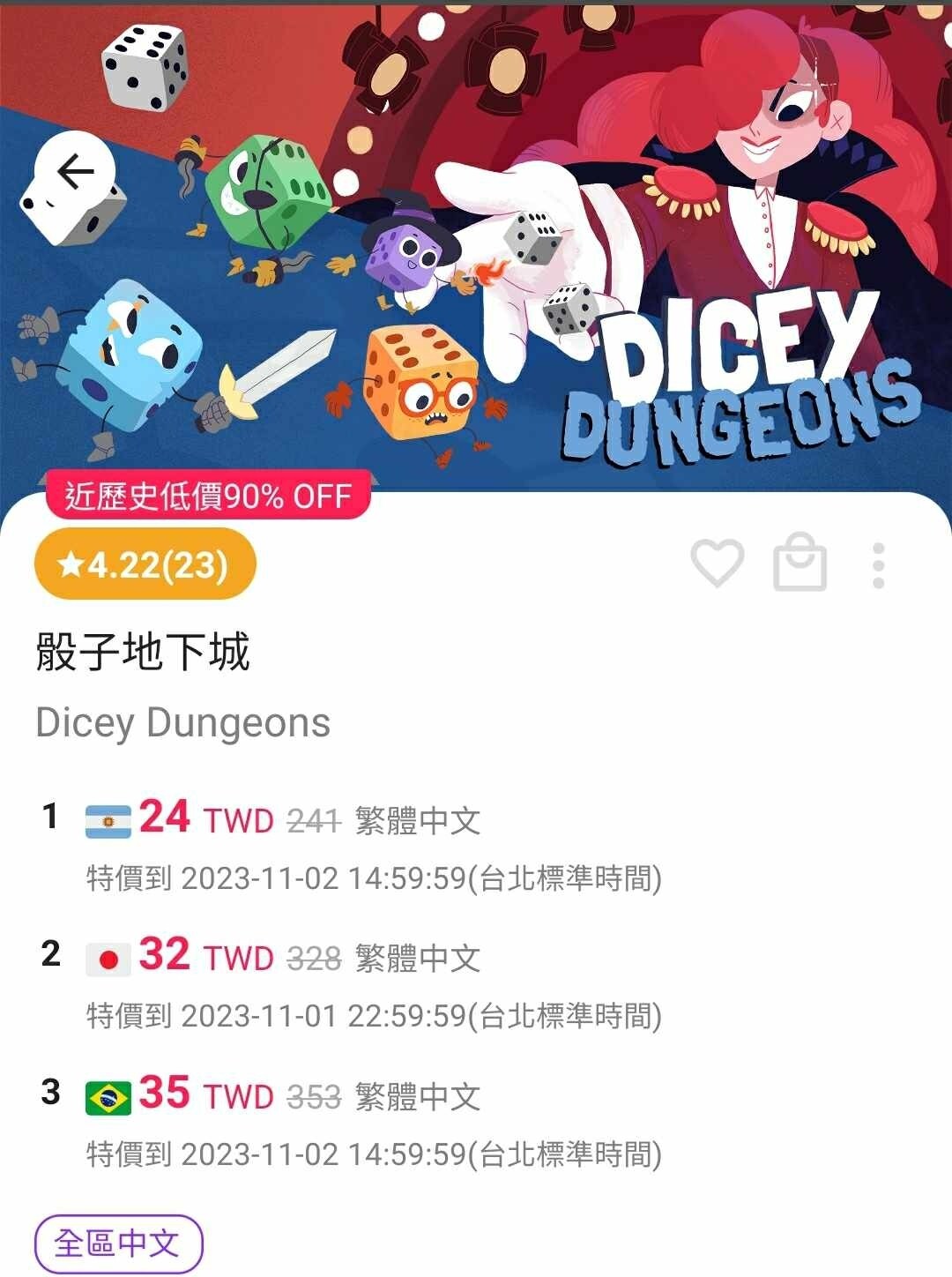This screenshot has width=952, height=1277.
Task: Add Dicey Dungeons to favorites with heart
Action: point(718,563)
